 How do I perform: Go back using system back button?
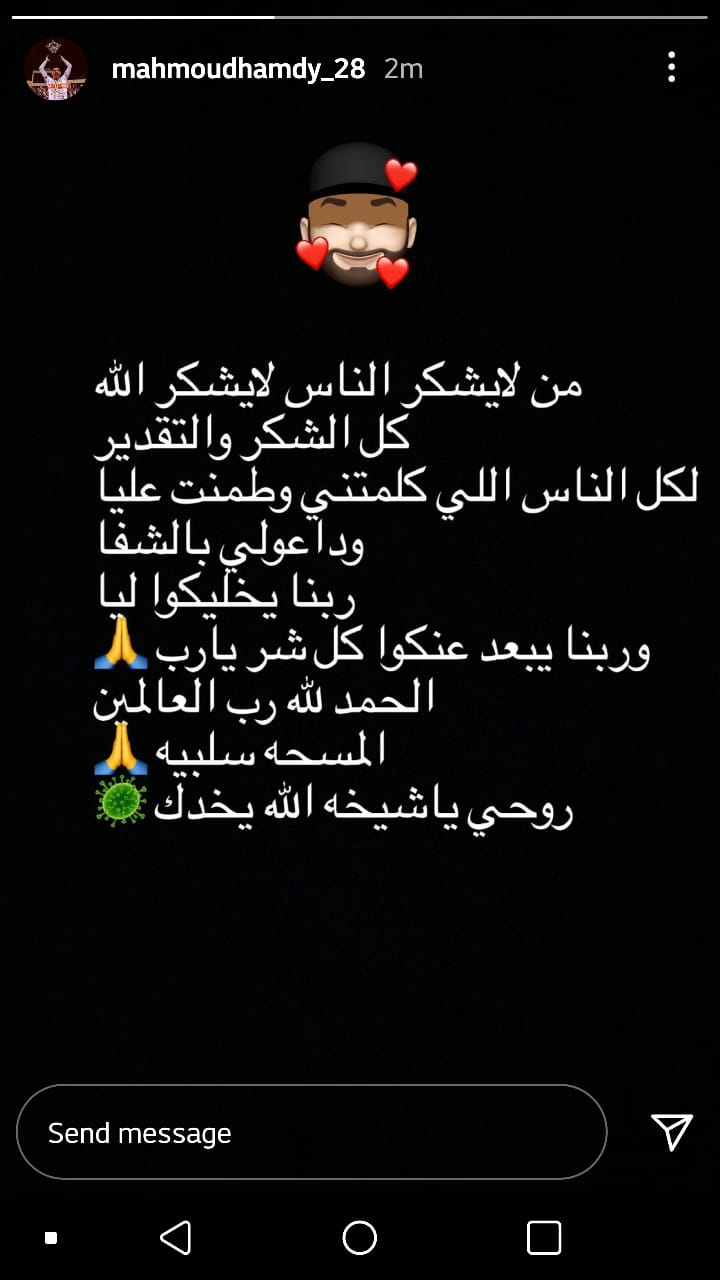coord(176,1238)
